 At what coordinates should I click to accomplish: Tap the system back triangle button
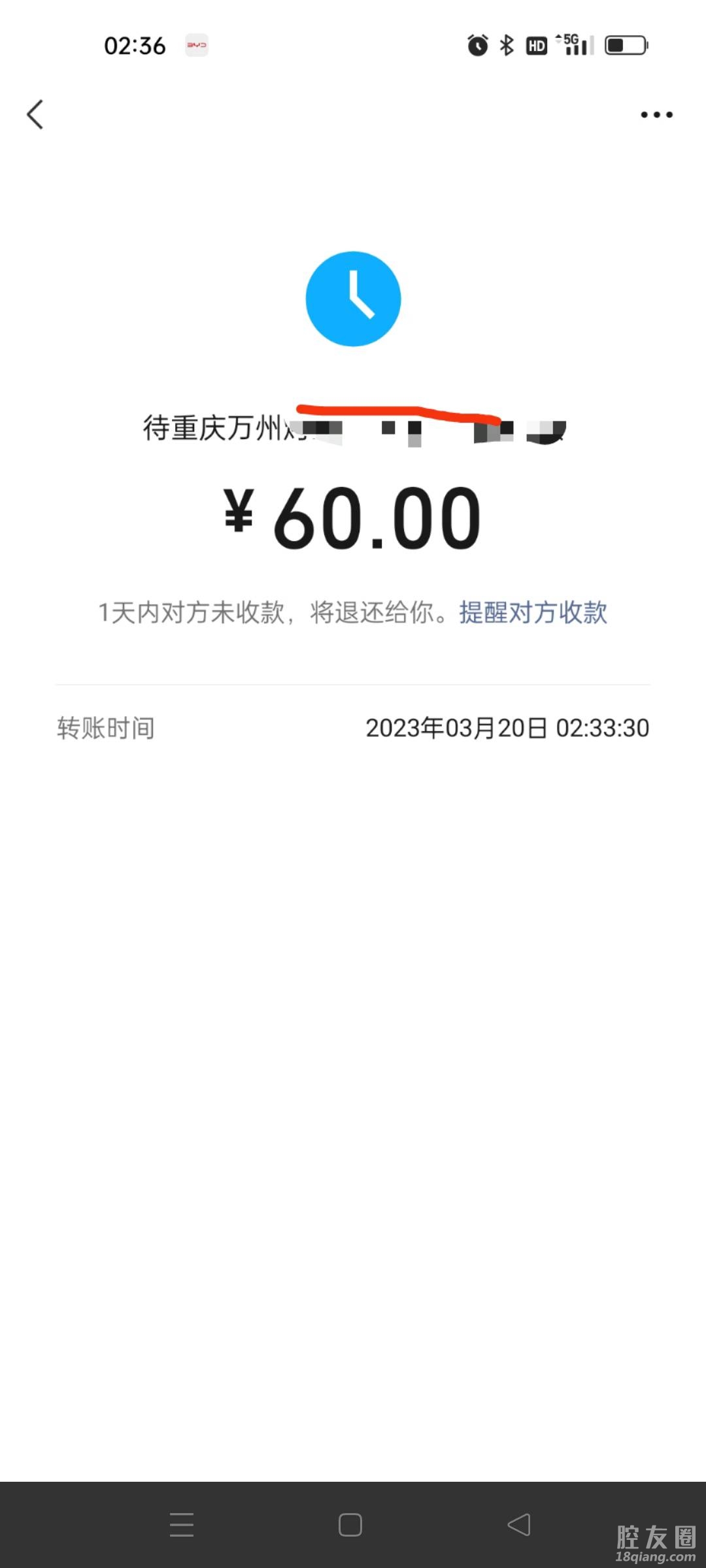tap(519, 1525)
